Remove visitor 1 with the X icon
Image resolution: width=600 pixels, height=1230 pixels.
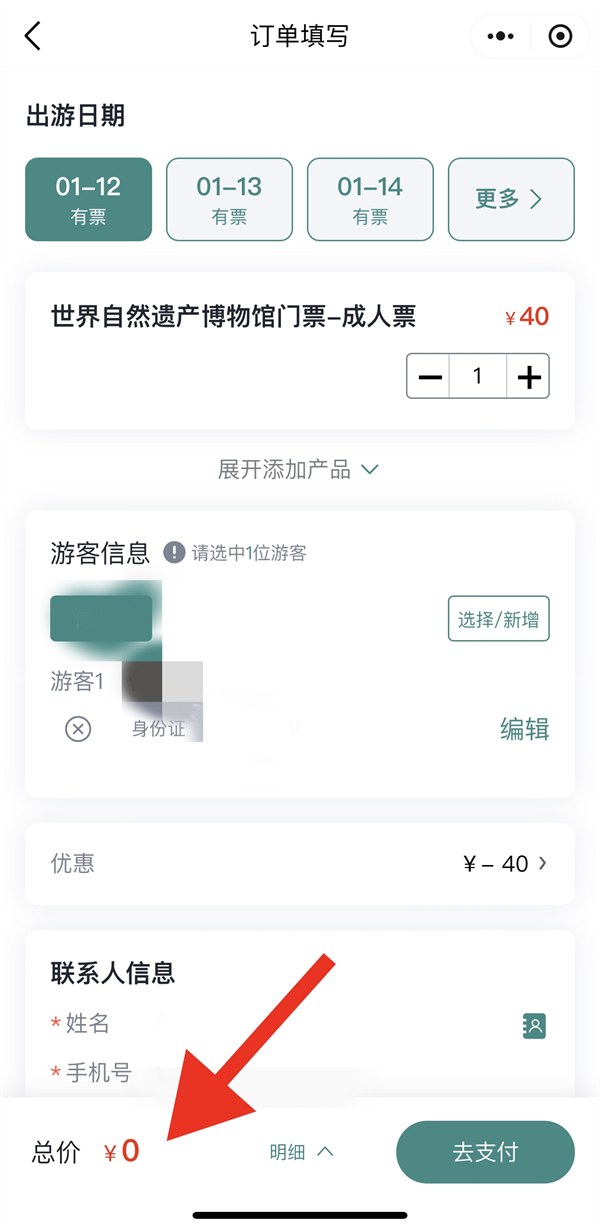(78, 729)
